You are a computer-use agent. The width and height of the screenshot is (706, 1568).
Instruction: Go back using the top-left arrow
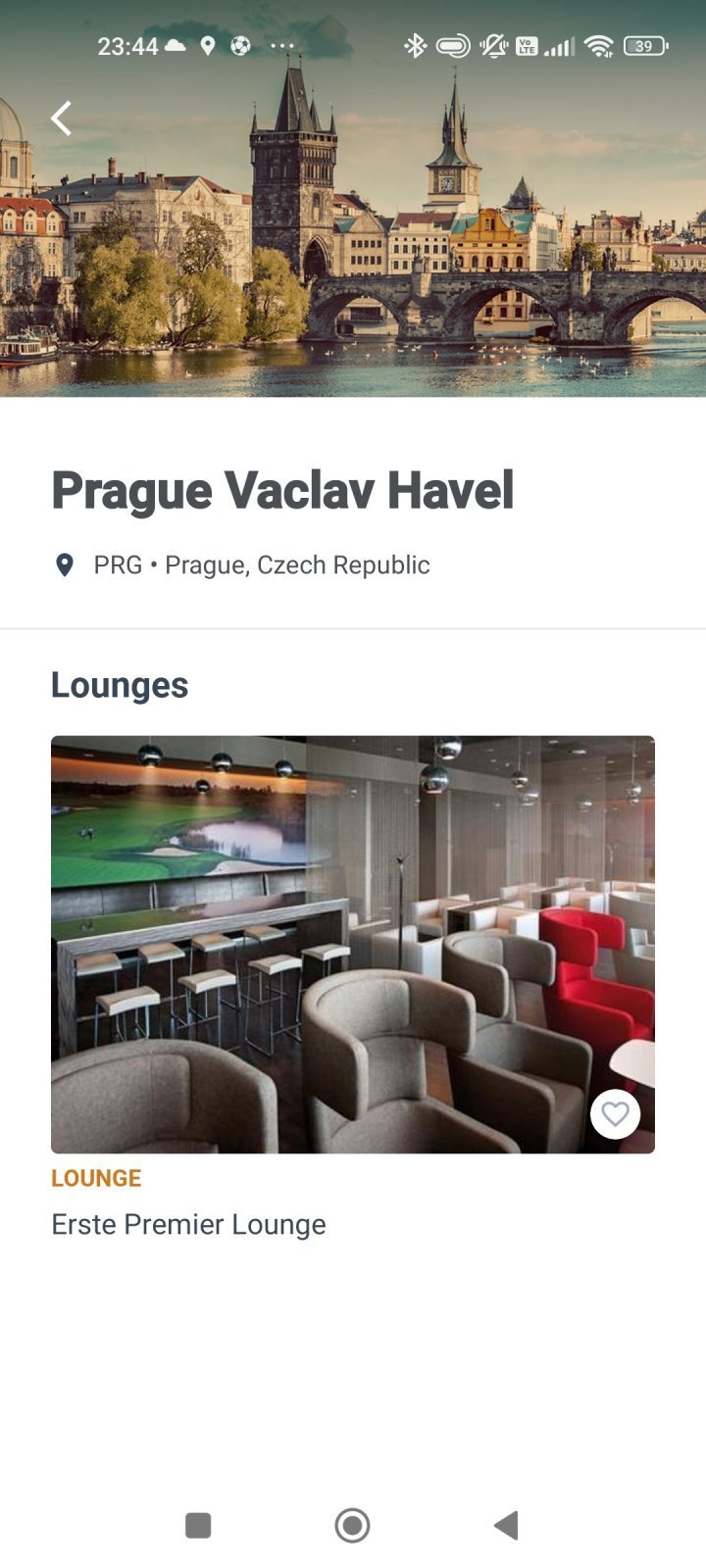point(62,119)
